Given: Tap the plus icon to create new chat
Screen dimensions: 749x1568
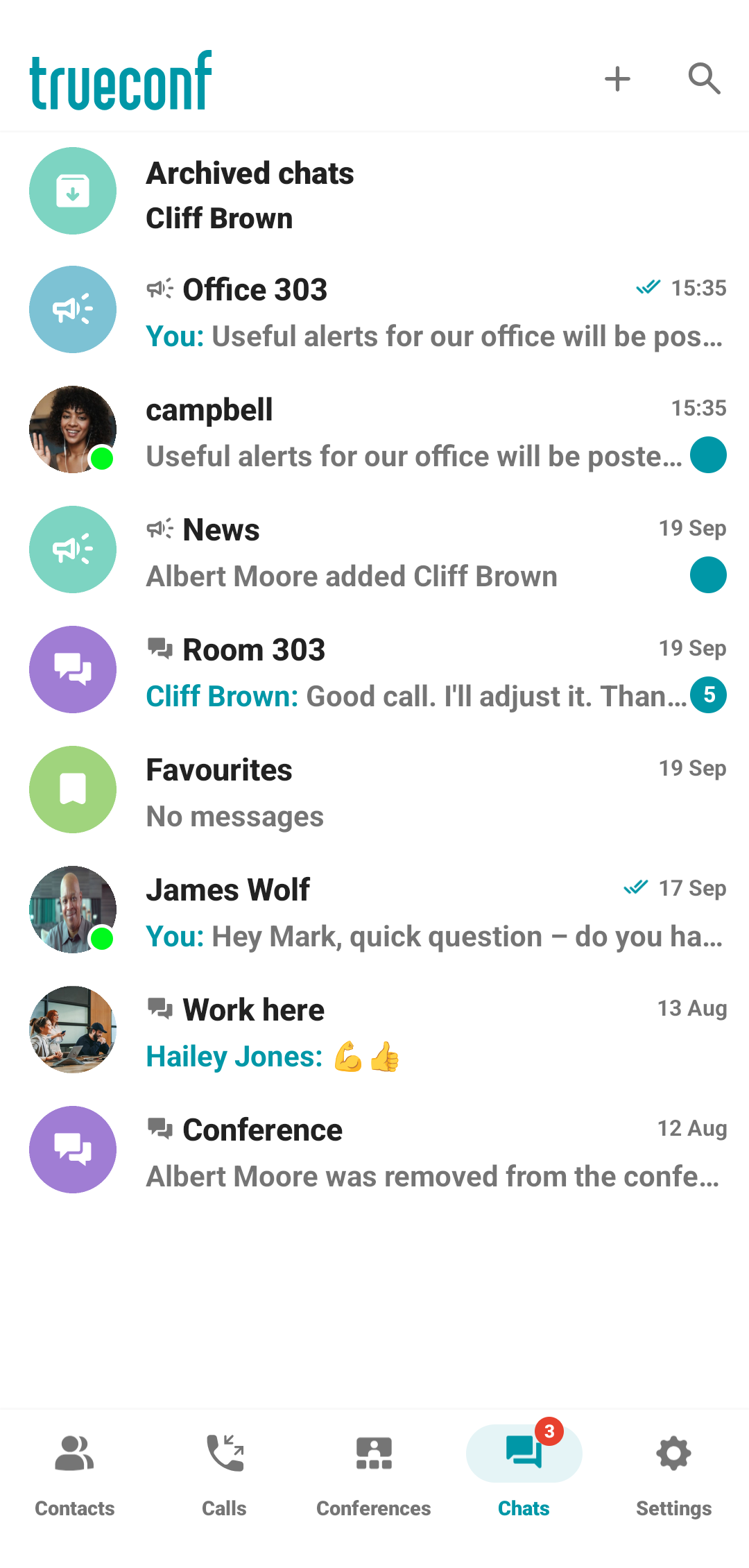Looking at the screenshot, I should pyautogui.click(x=617, y=79).
